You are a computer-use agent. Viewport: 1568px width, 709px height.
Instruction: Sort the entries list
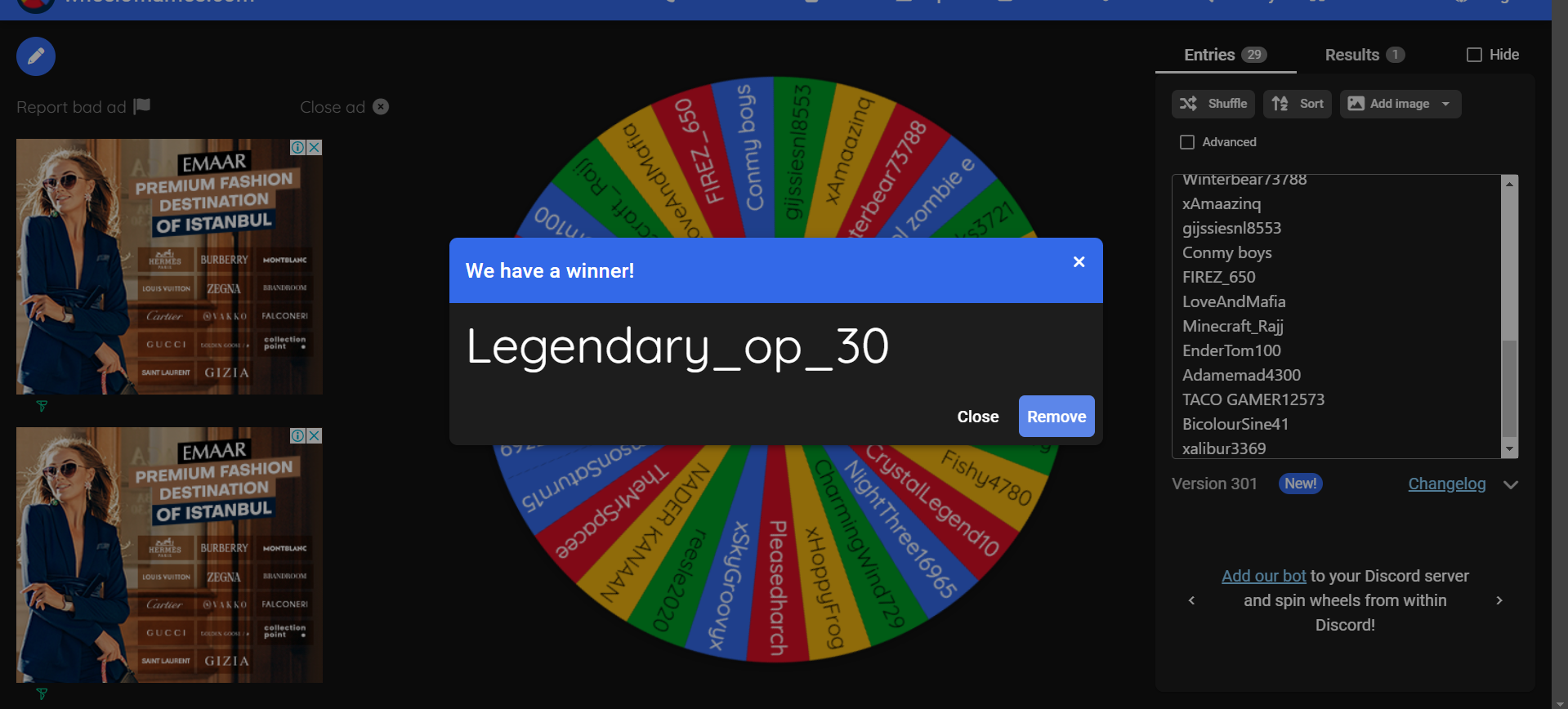1298,104
